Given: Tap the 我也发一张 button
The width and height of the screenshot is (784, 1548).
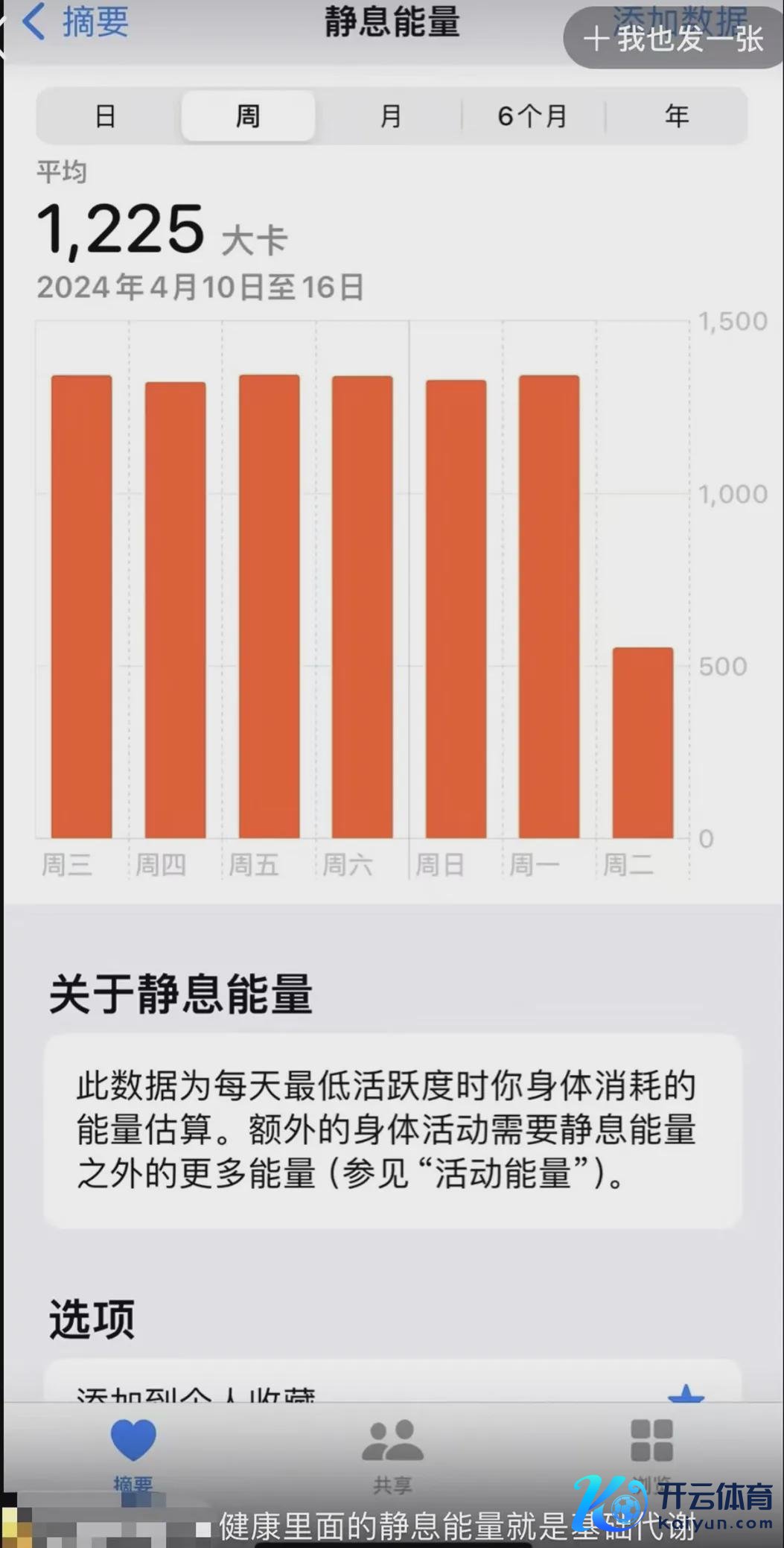Looking at the screenshot, I should [x=673, y=39].
